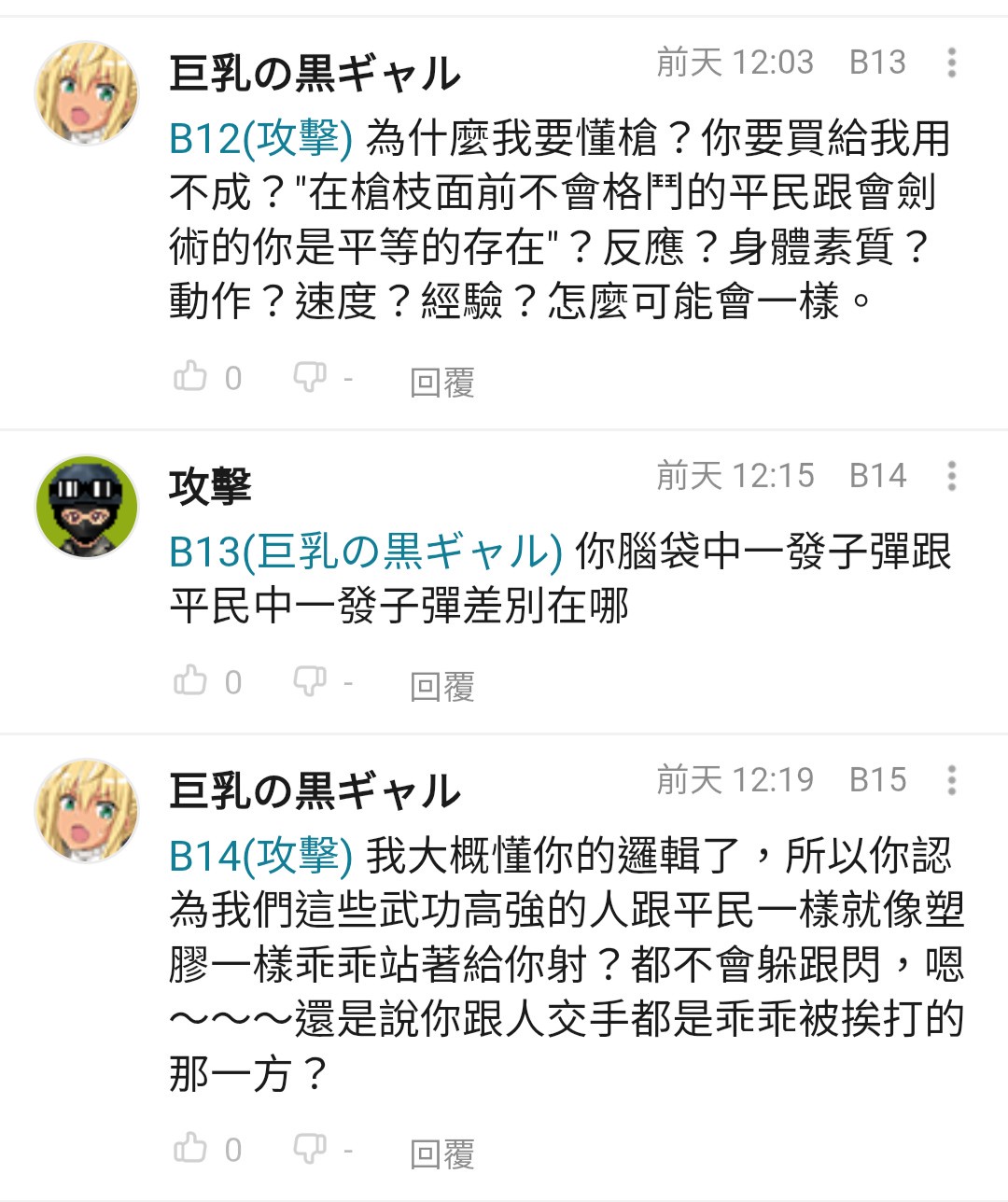
Task: Open the B12(攻擊) reference link
Action: (260, 139)
